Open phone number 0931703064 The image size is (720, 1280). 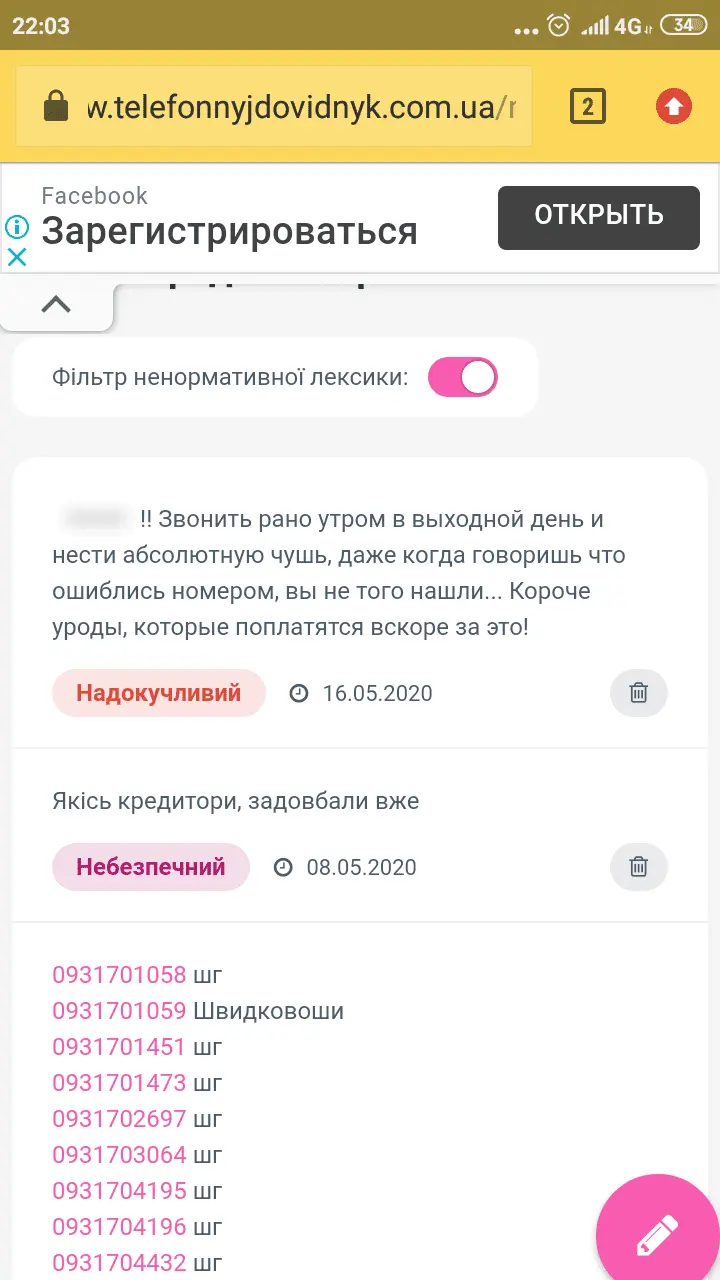119,1155
